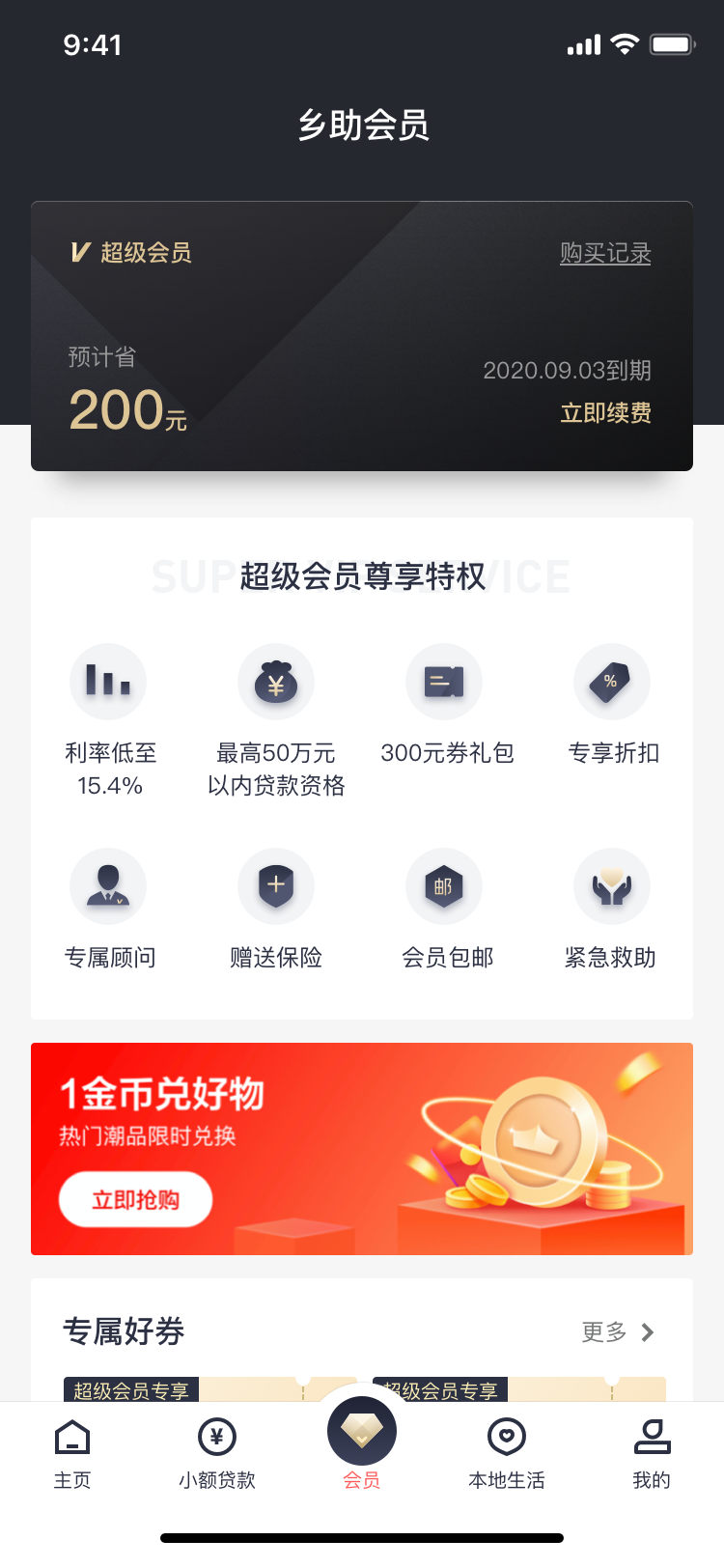Open 购买记录 purchase history link
Screen dimensions: 724x1568
pyautogui.click(x=605, y=253)
